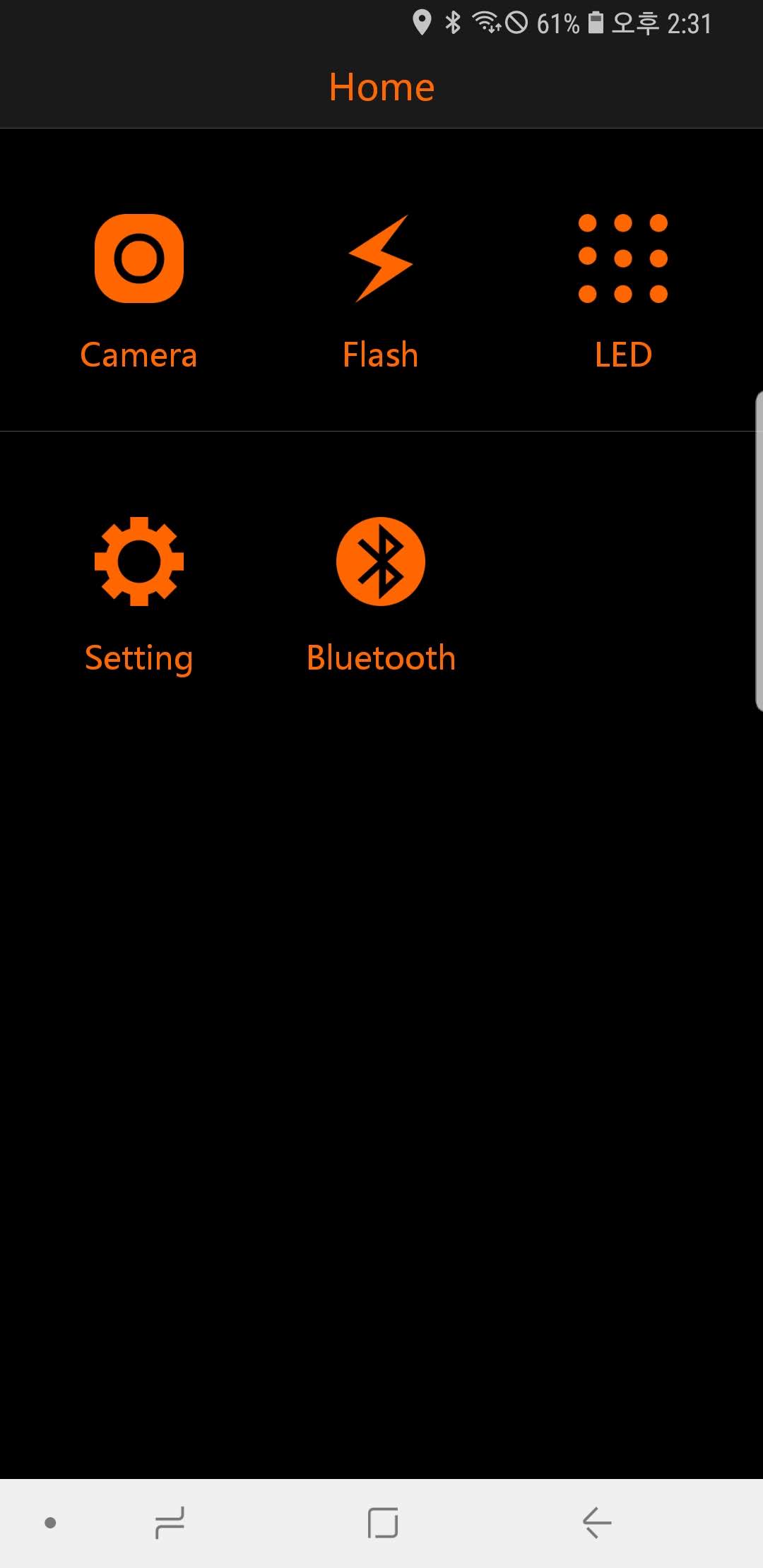Go back using the navigation bar
This screenshot has width=763, height=1568.
coord(597,1522)
